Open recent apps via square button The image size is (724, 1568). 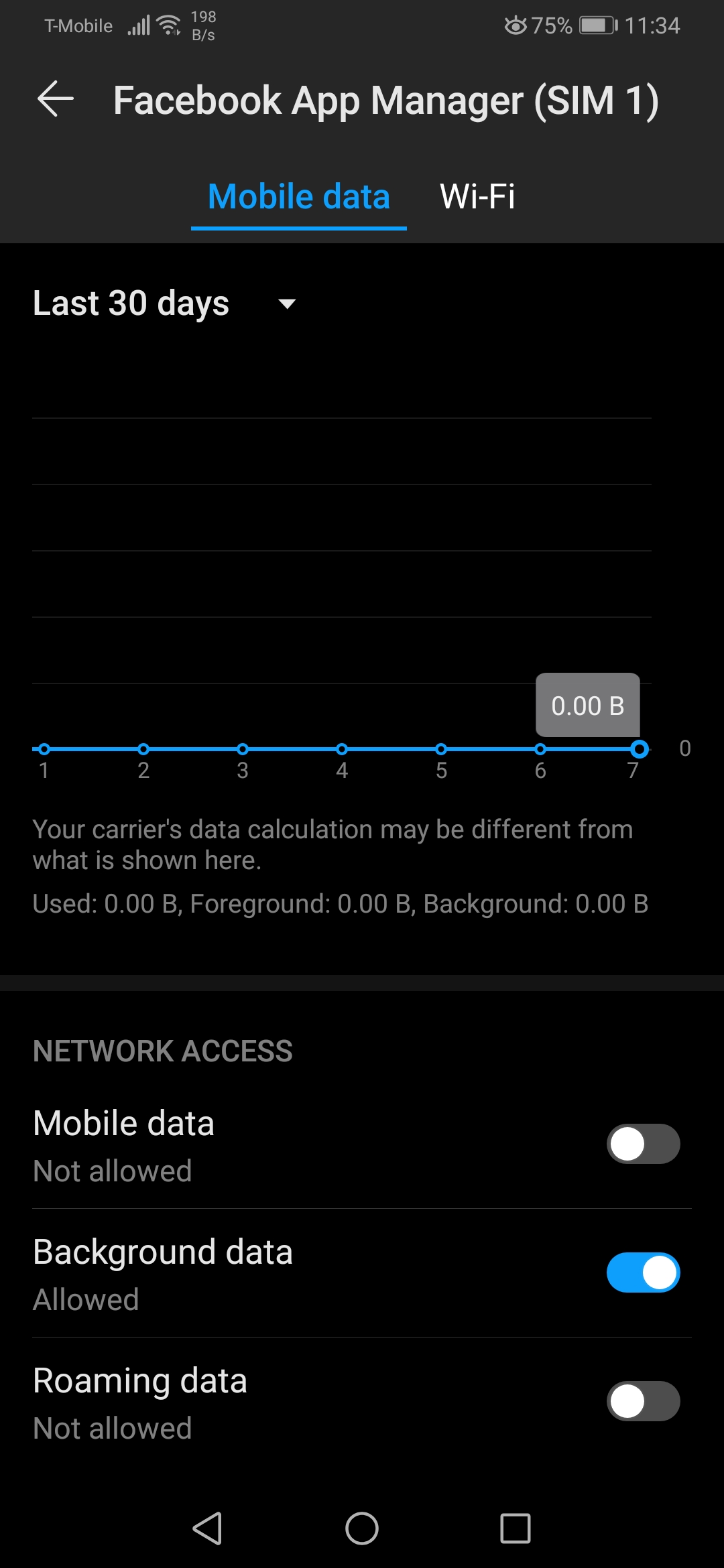[x=515, y=1528]
